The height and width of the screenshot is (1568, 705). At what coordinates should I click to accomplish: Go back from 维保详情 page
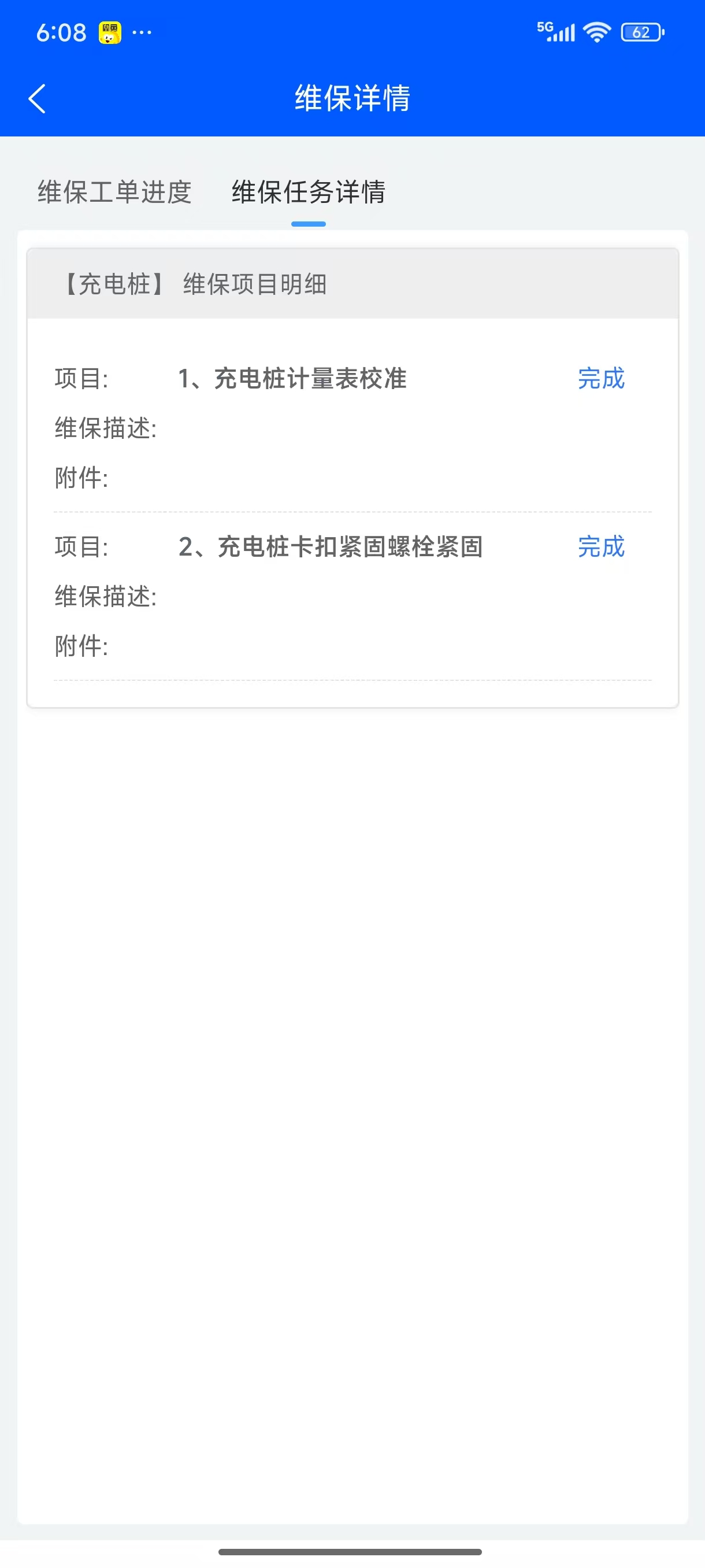coord(37,99)
